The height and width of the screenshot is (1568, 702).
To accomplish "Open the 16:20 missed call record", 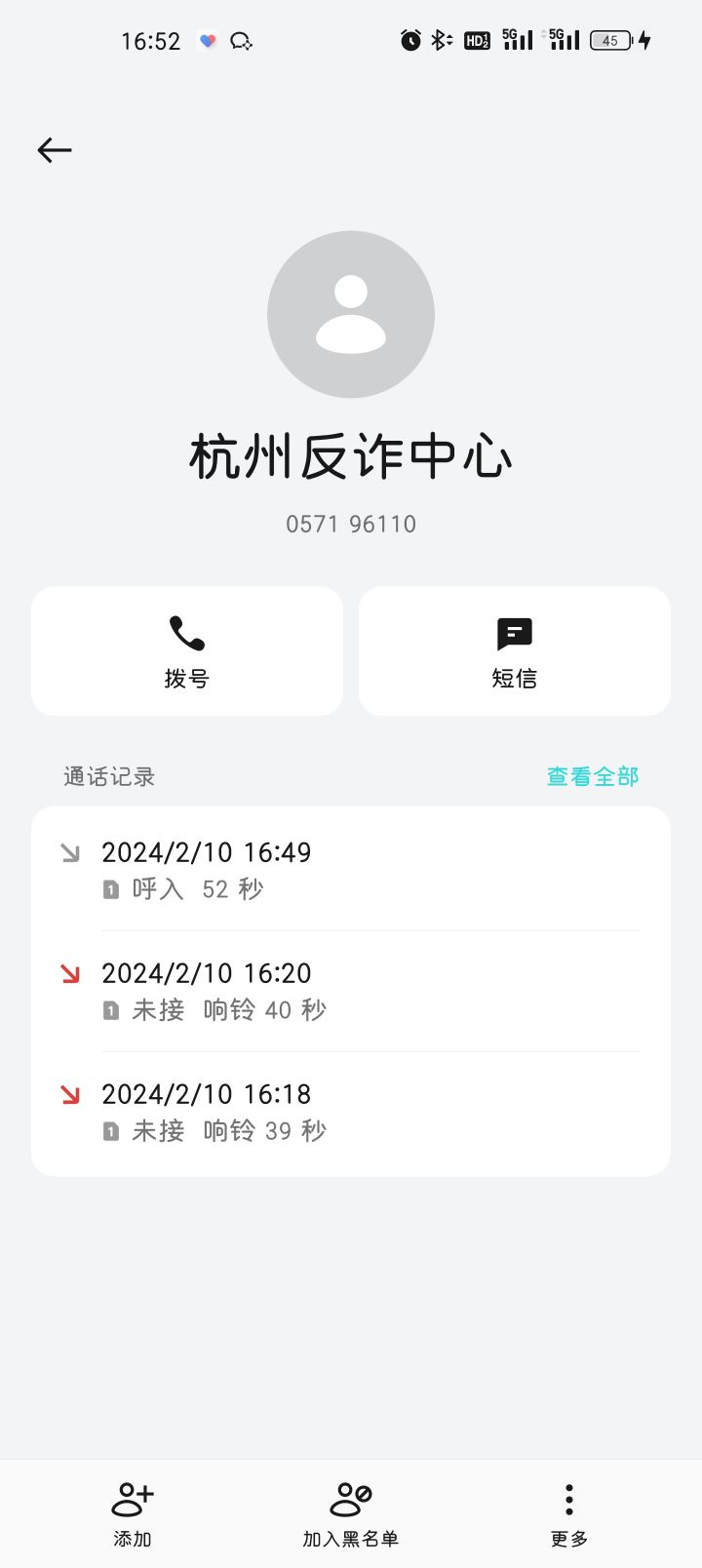I will [351, 991].
